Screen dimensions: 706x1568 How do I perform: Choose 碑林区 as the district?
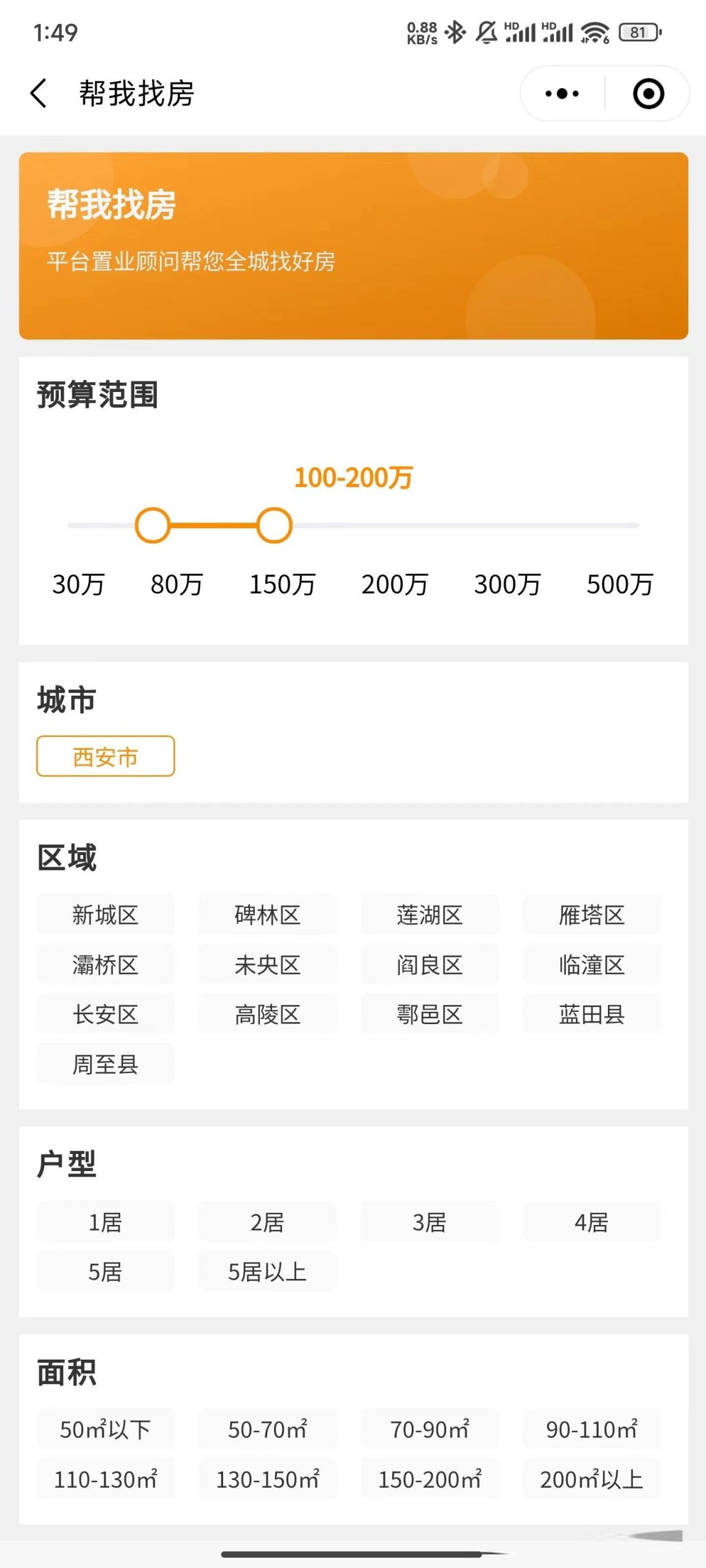(267, 915)
